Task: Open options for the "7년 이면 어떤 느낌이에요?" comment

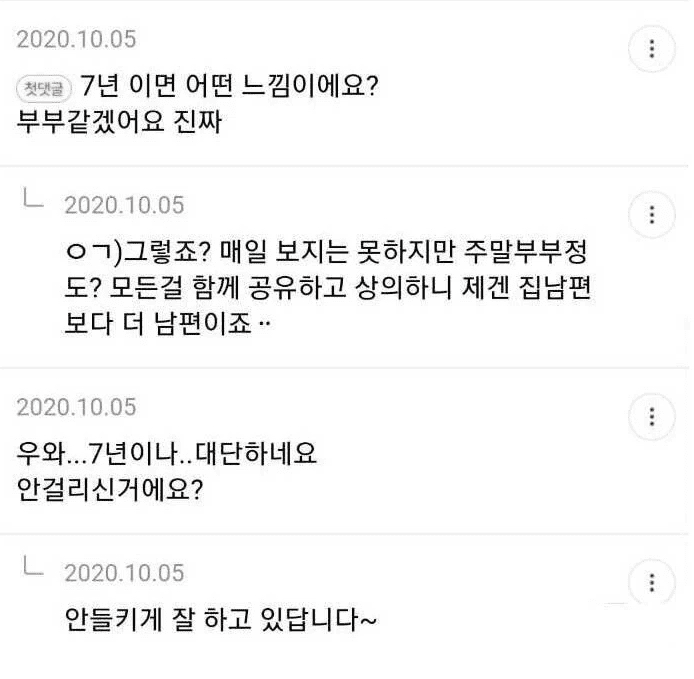Action: coord(652,49)
